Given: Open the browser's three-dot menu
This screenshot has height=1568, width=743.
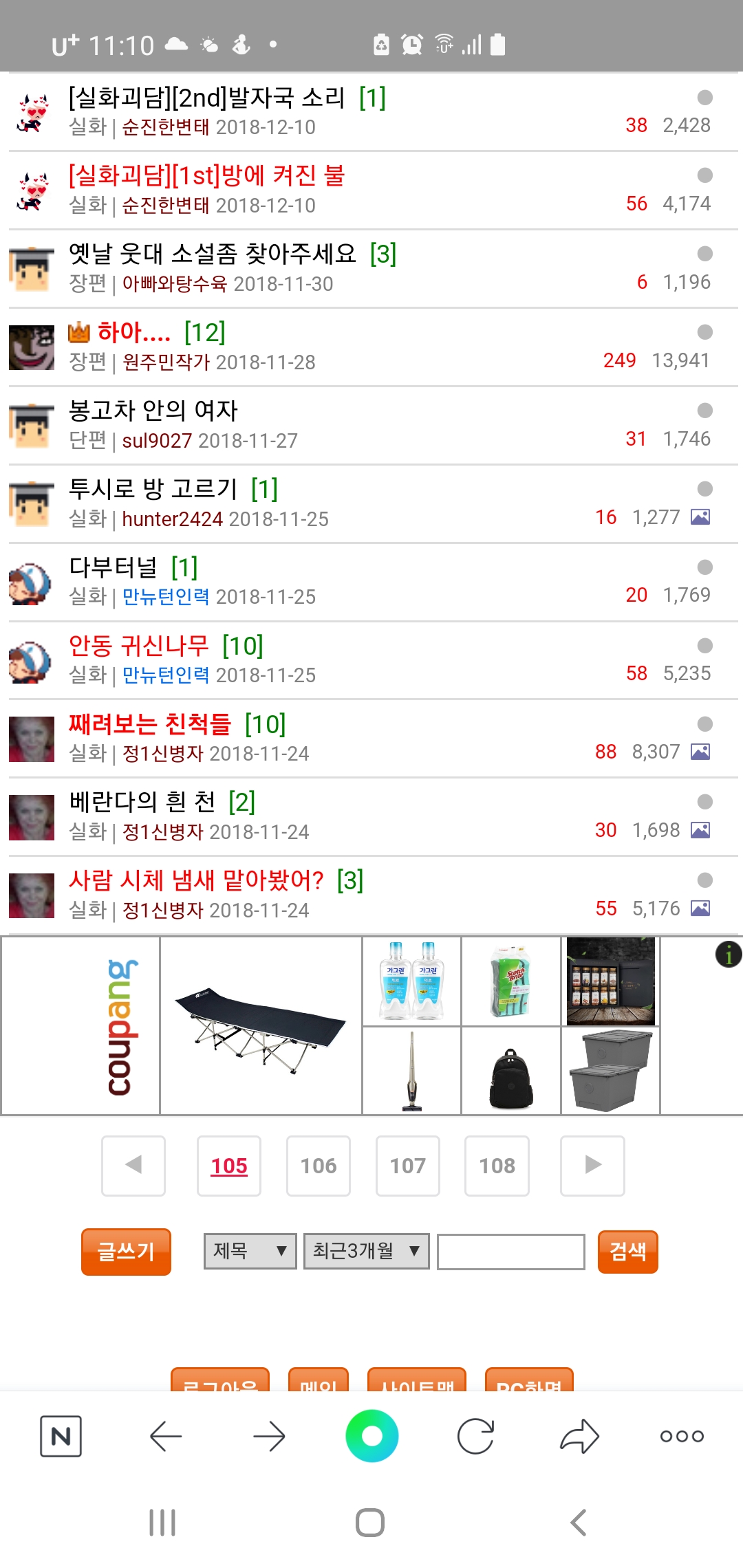Looking at the screenshot, I should pos(682,1436).
